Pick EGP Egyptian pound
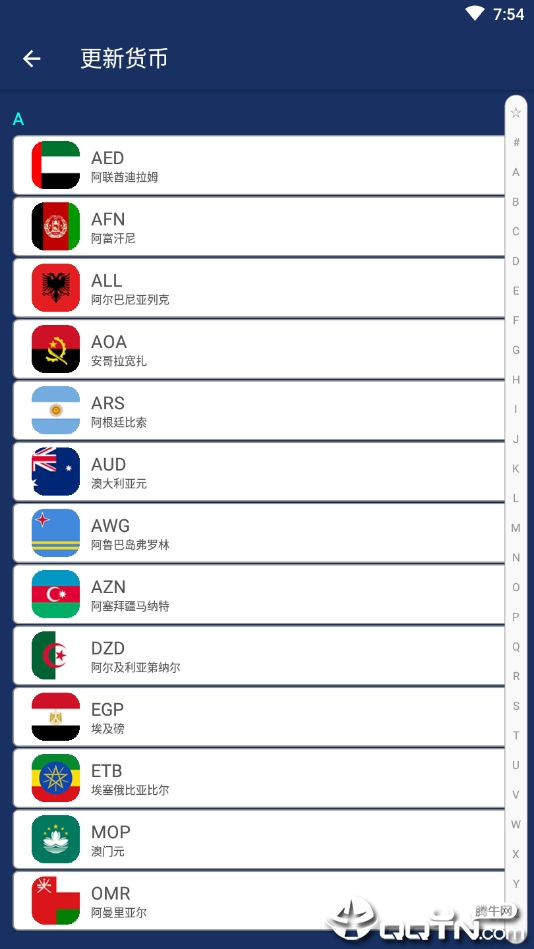This screenshot has height=949, width=534. tap(259, 717)
